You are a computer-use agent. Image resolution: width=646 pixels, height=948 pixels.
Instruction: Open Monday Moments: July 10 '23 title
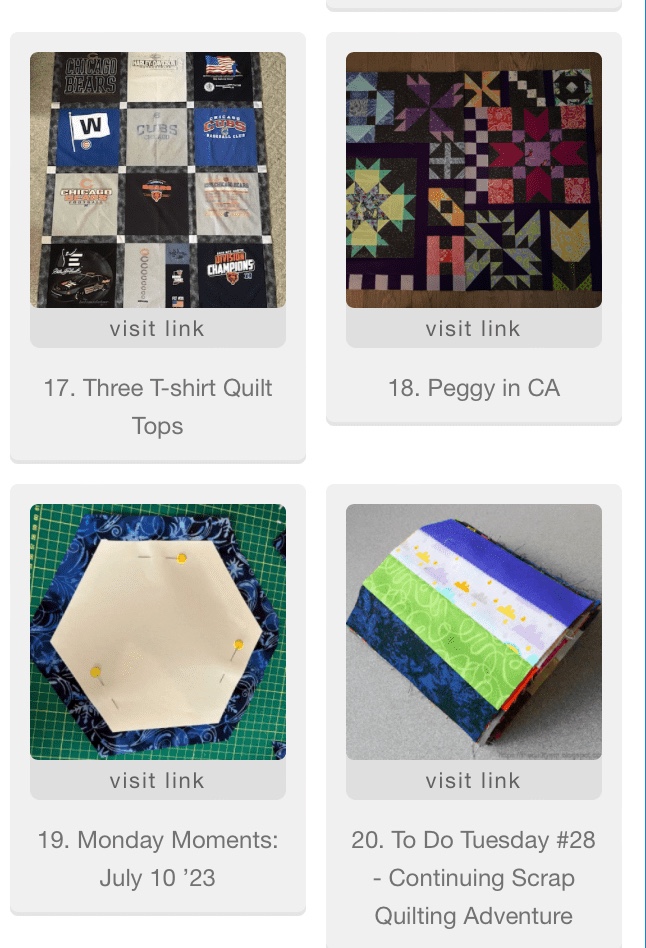(x=157, y=859)
